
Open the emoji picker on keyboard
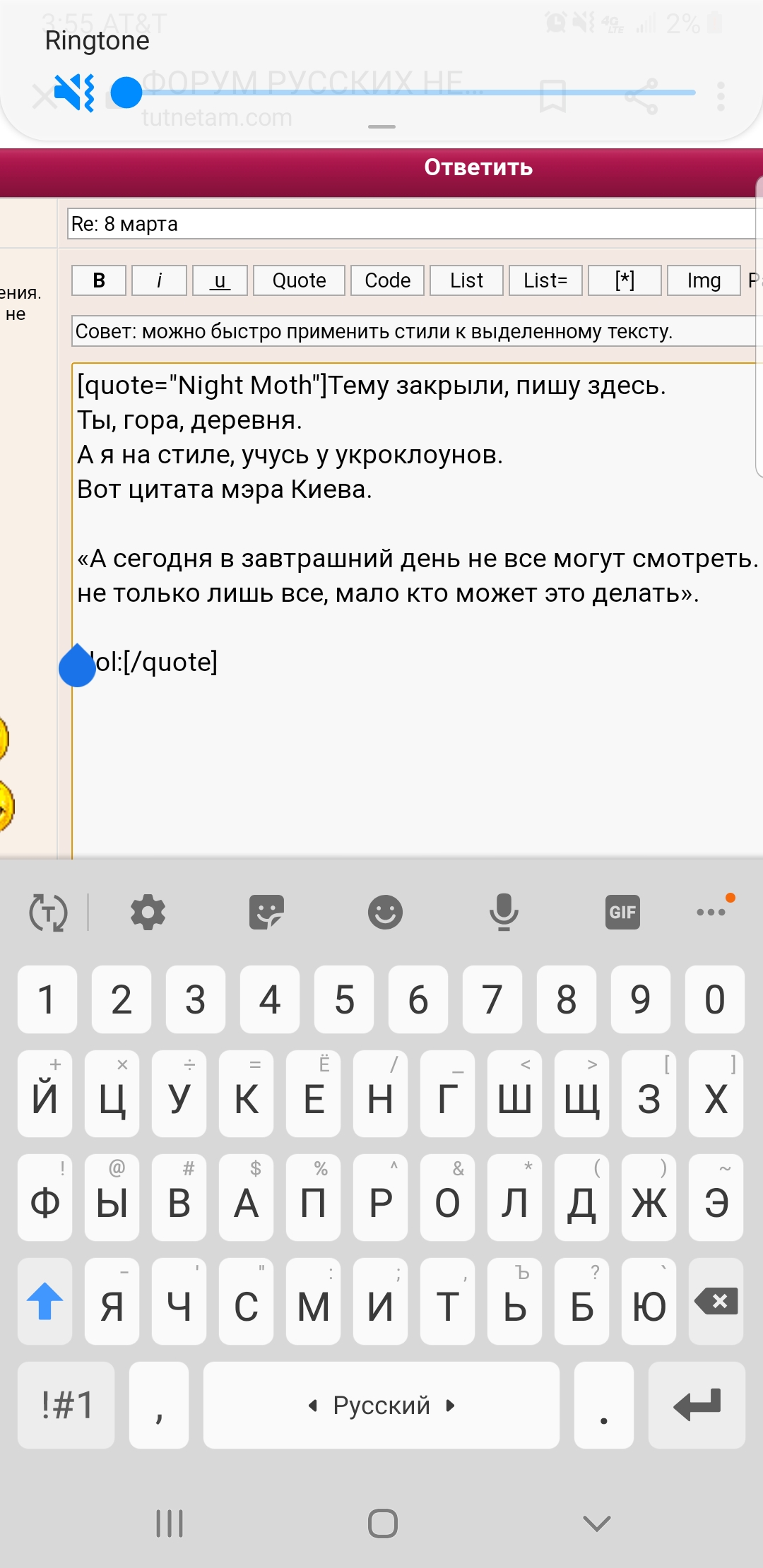[385, 912]
